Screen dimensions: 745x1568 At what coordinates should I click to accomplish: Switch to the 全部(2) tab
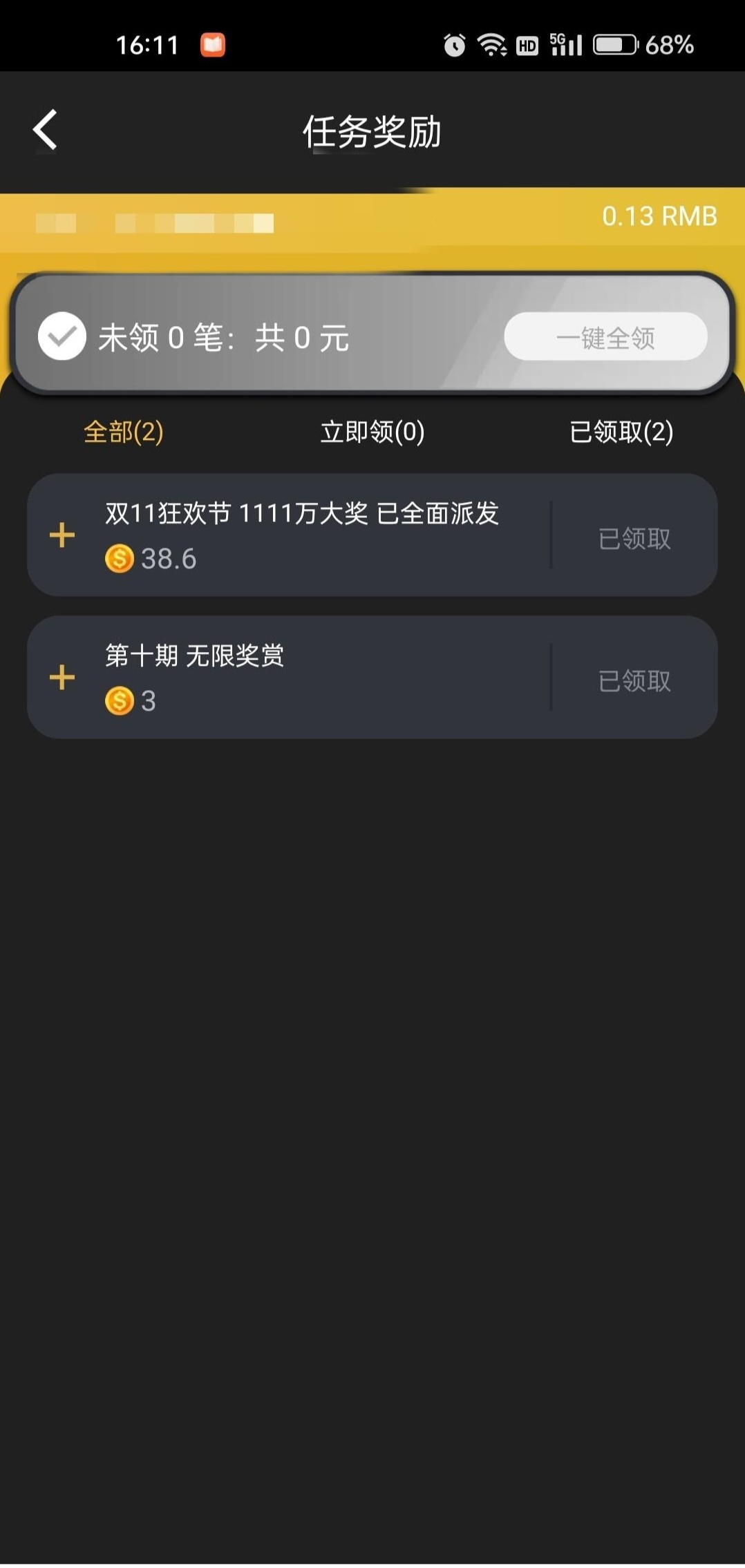pyautogui.click(x=123, y=432)
